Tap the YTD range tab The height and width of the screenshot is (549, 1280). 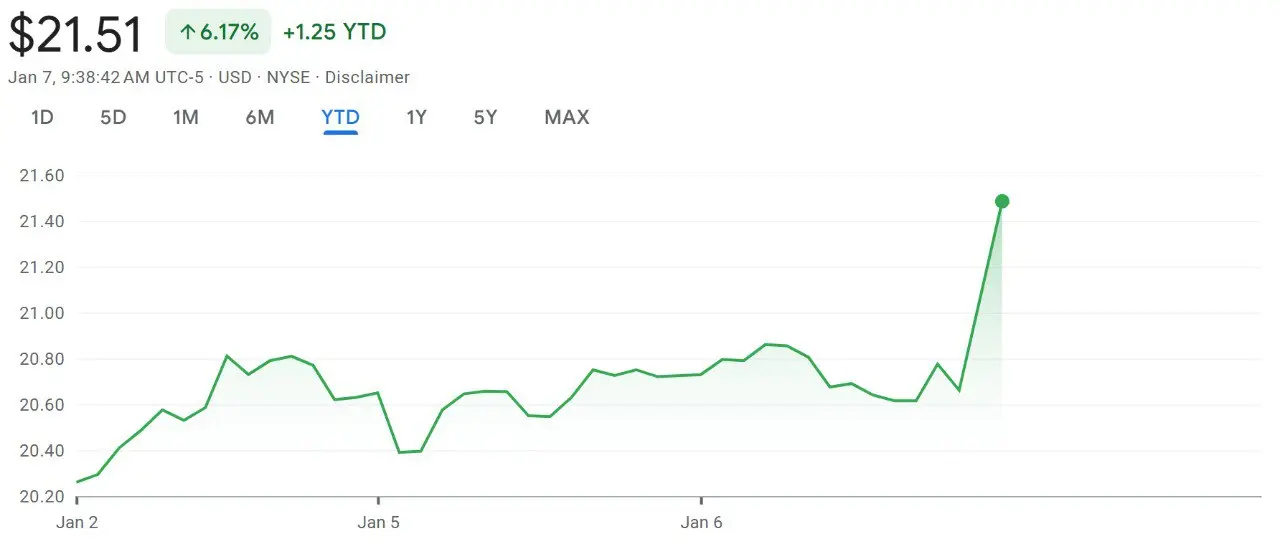click(340, 118)
